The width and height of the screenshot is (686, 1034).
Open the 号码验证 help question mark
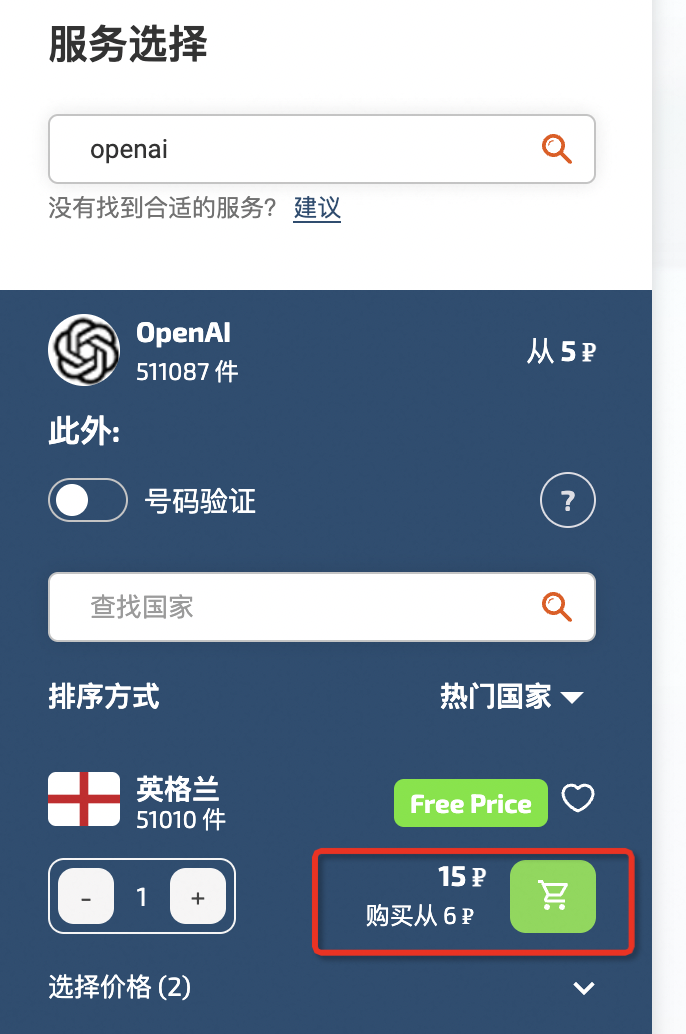coord(568,501)
